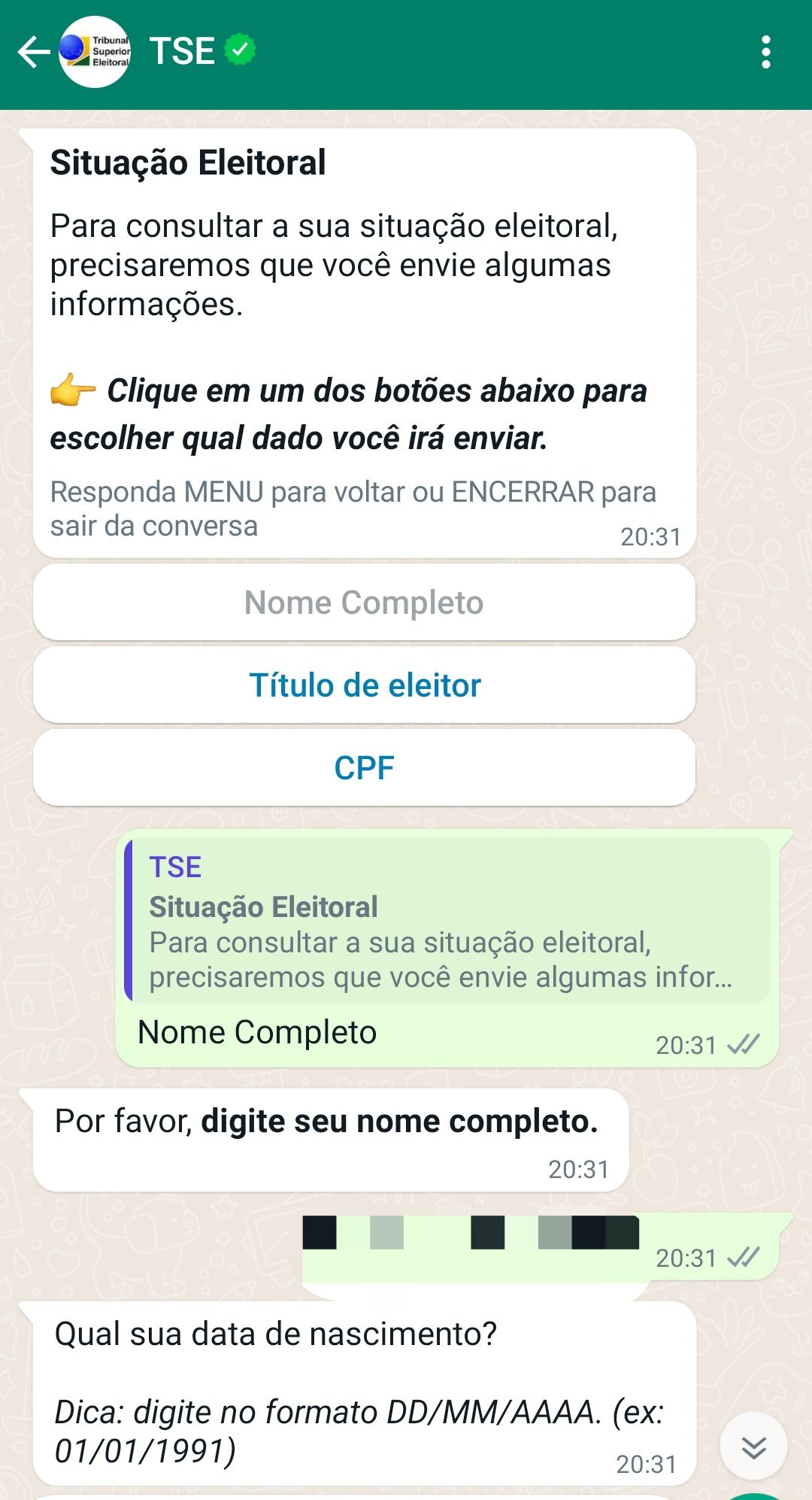Choose the Título de eleitor option
This screenshot has height=1500, width=812.
point(365,685)
